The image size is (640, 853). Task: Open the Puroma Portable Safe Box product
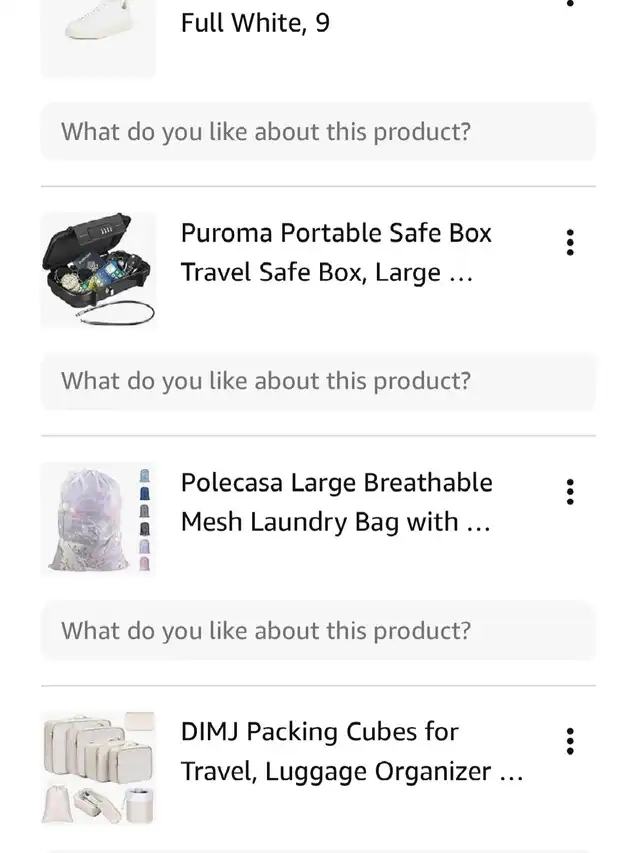click(x=336, y=253)
